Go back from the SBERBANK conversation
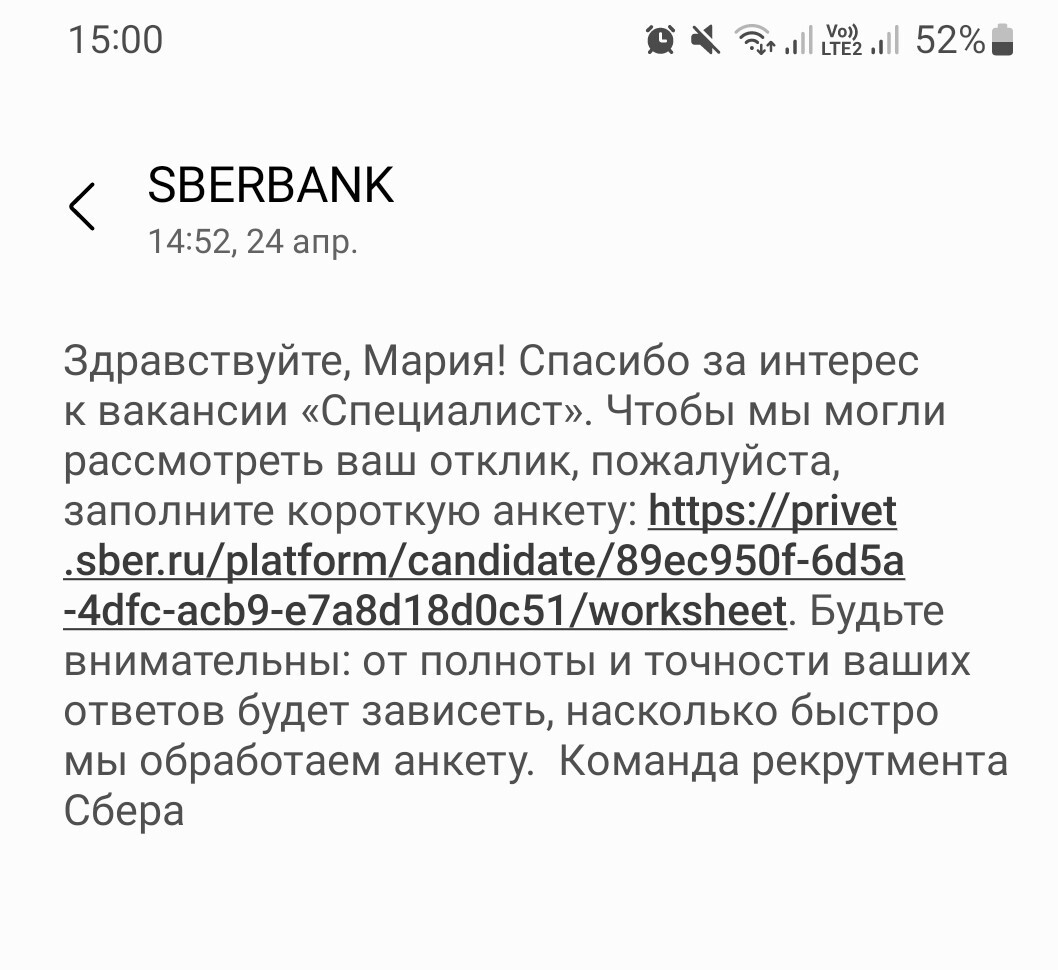The image size is (1058, 970). pyautogui.click(x=82, y=207)
